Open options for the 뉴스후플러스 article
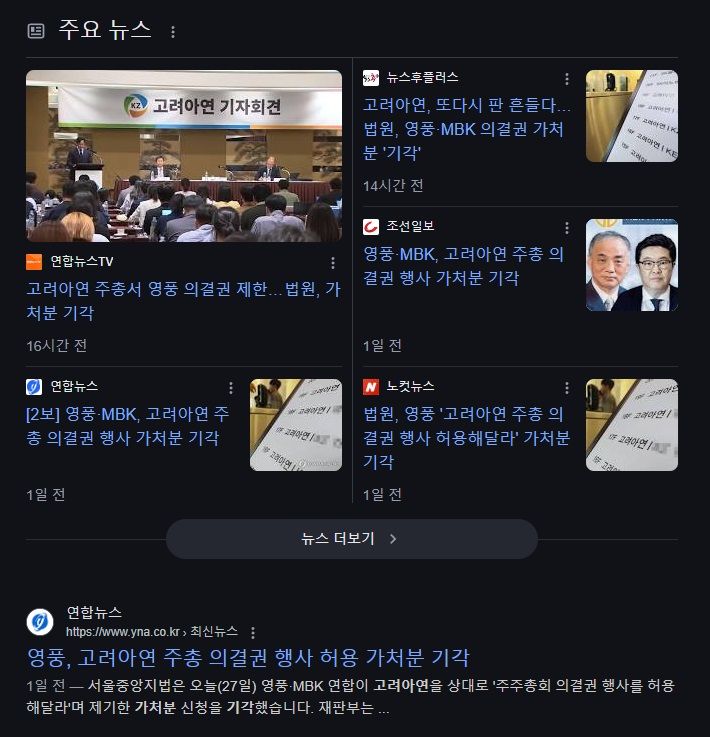710x737 pixels. (567, 79)
